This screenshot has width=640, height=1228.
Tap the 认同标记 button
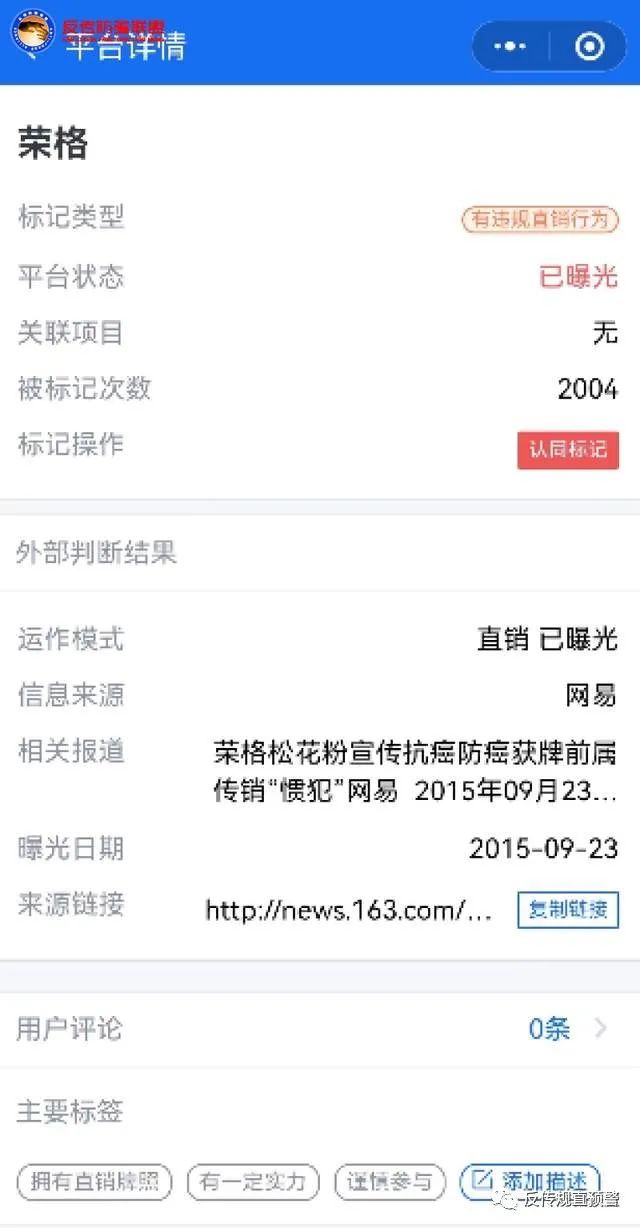pos(568,450)
